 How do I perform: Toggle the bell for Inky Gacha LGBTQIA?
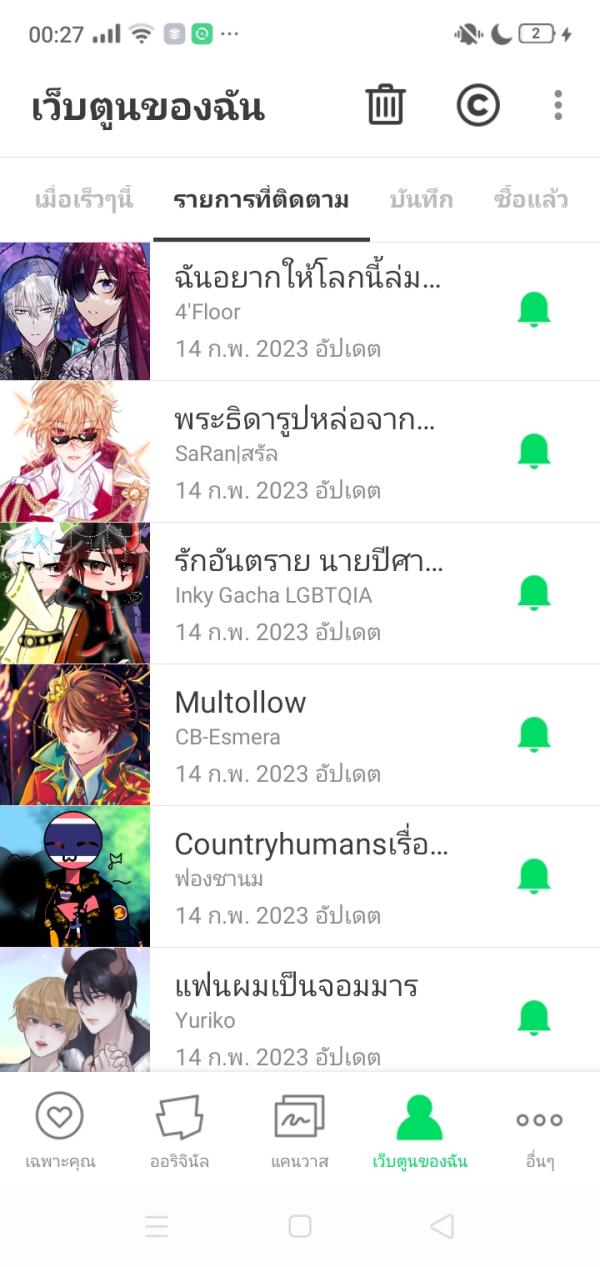(x=534, y=594)
